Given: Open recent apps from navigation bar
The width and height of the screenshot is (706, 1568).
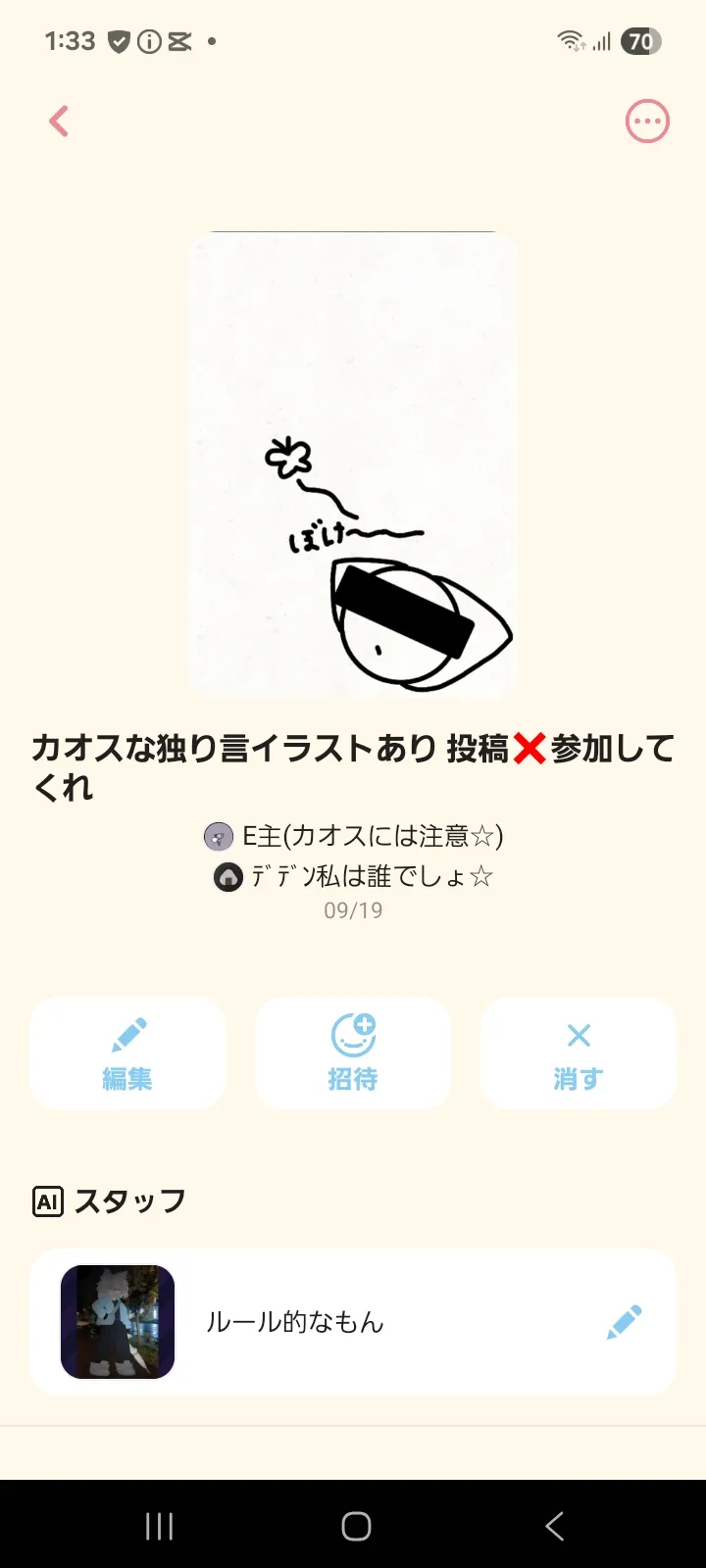Looking at the screenshot, I should tap(159, 1526).
